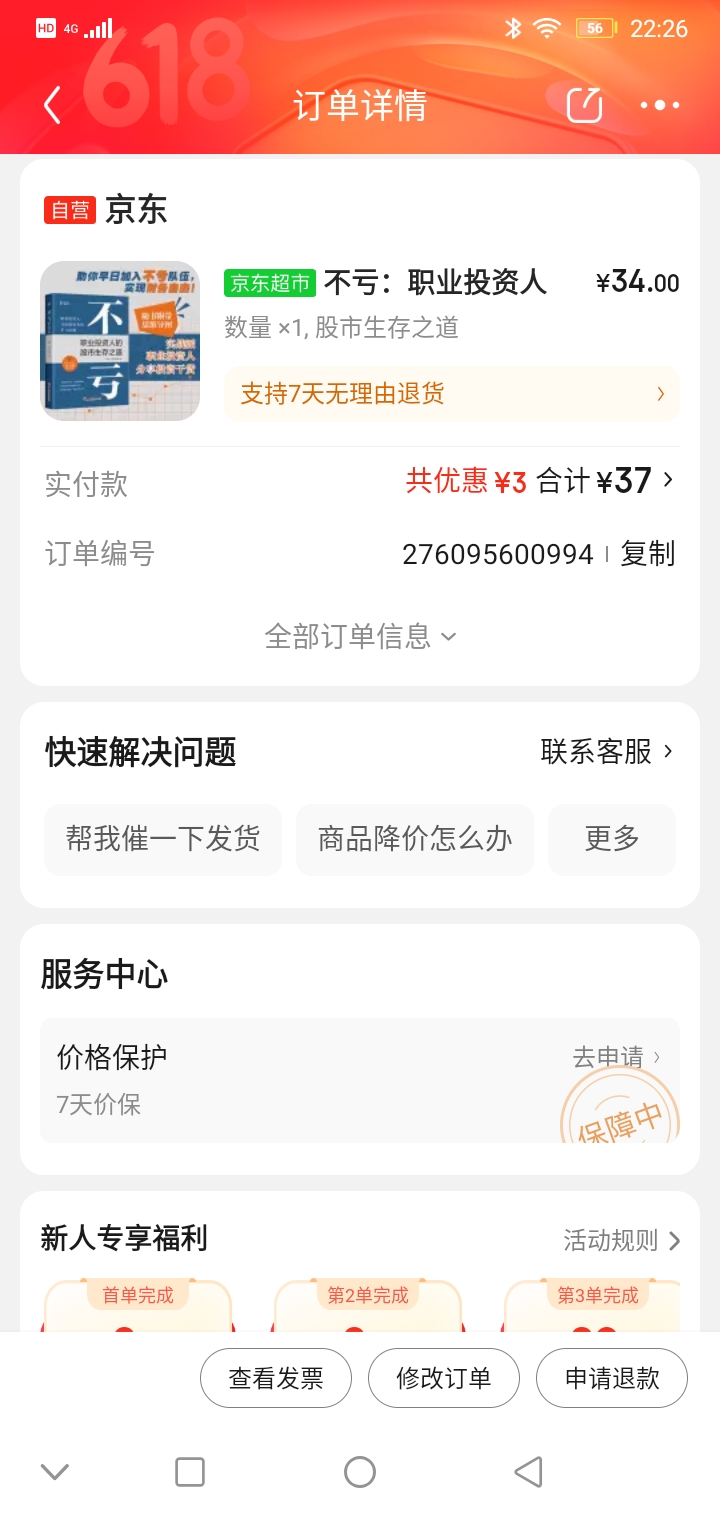Go back from the order details page
This screenshot has height=1520, width=720.
pyautogui.click(x=53, y=105)
